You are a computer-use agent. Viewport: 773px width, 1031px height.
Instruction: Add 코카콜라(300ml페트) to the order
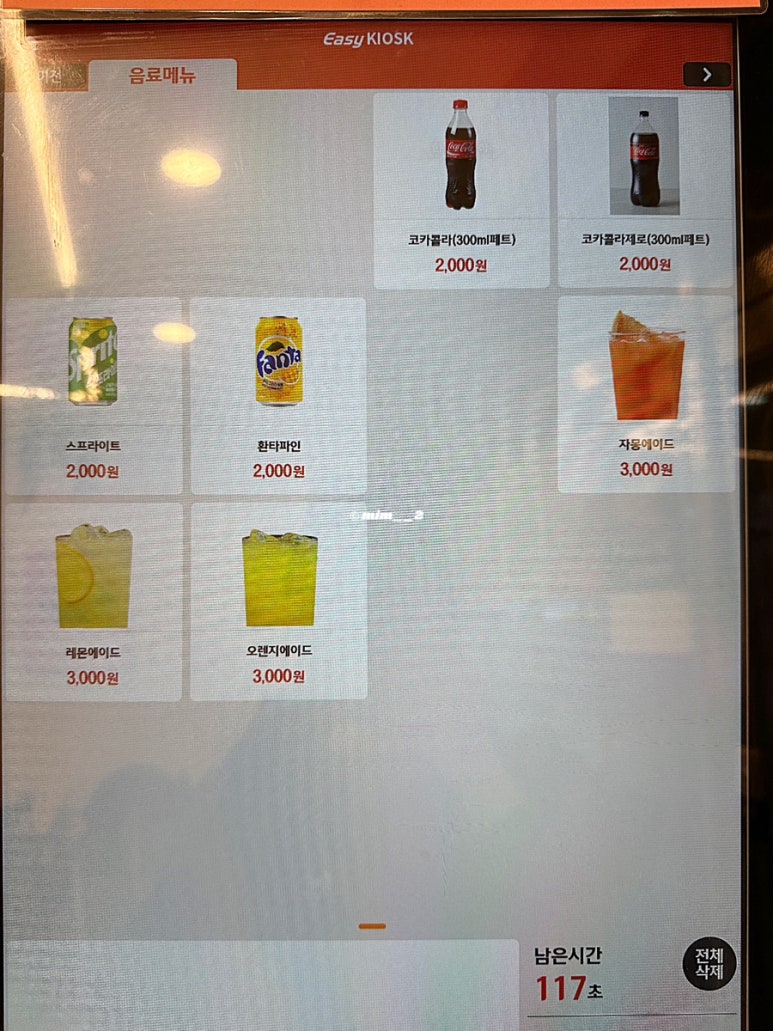(461, 190)
